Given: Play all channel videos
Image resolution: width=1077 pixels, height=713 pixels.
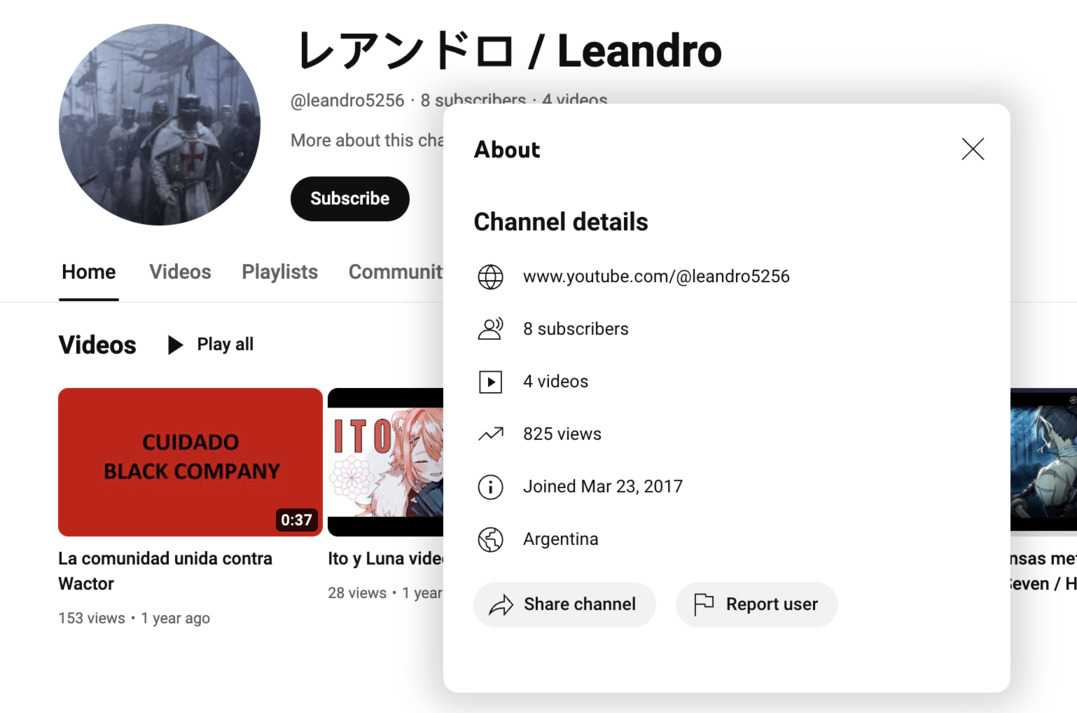Looking at the screenshot, I should (x=210, y=344).
